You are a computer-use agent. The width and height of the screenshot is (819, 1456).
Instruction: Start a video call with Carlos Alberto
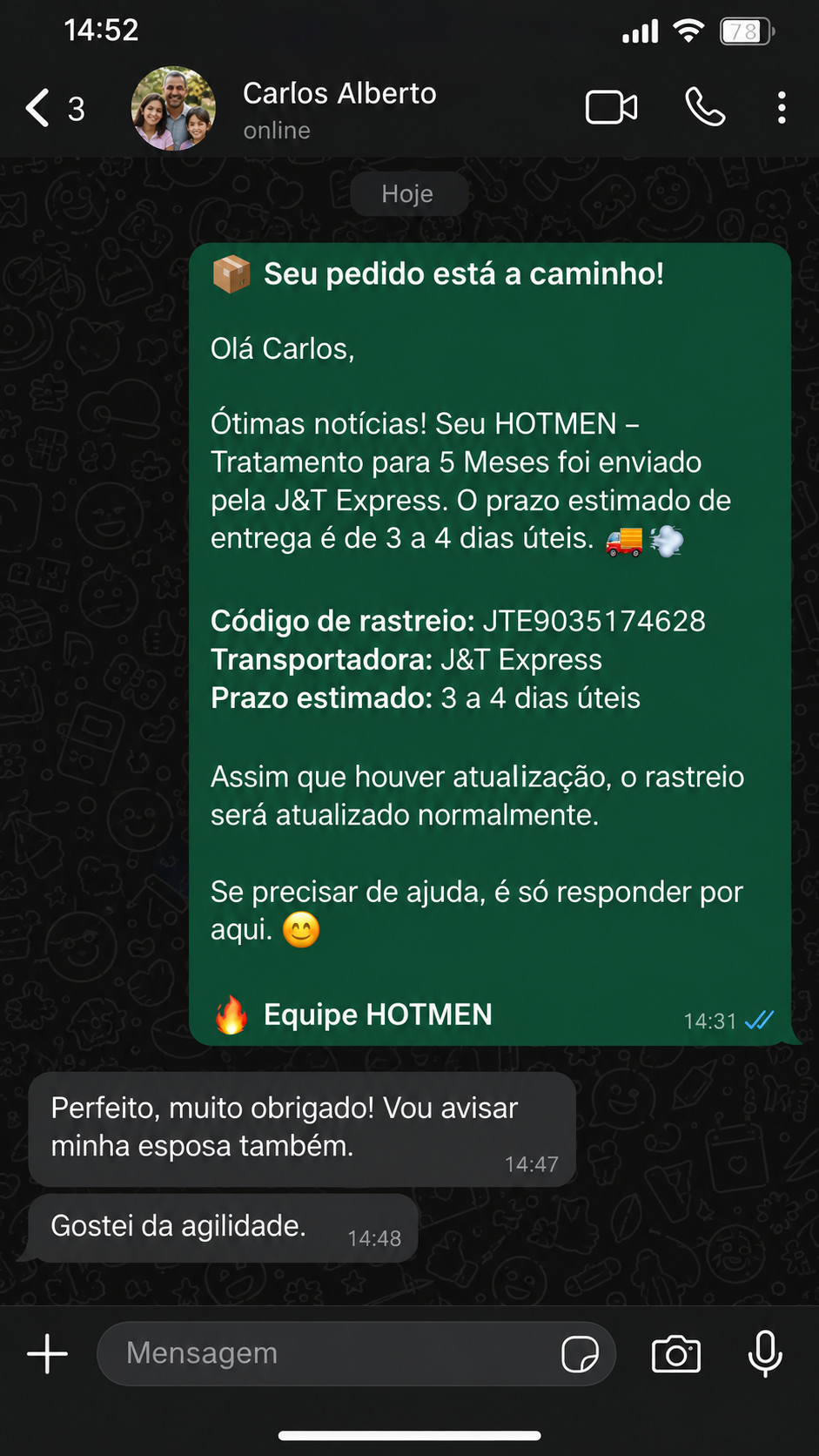611,108
